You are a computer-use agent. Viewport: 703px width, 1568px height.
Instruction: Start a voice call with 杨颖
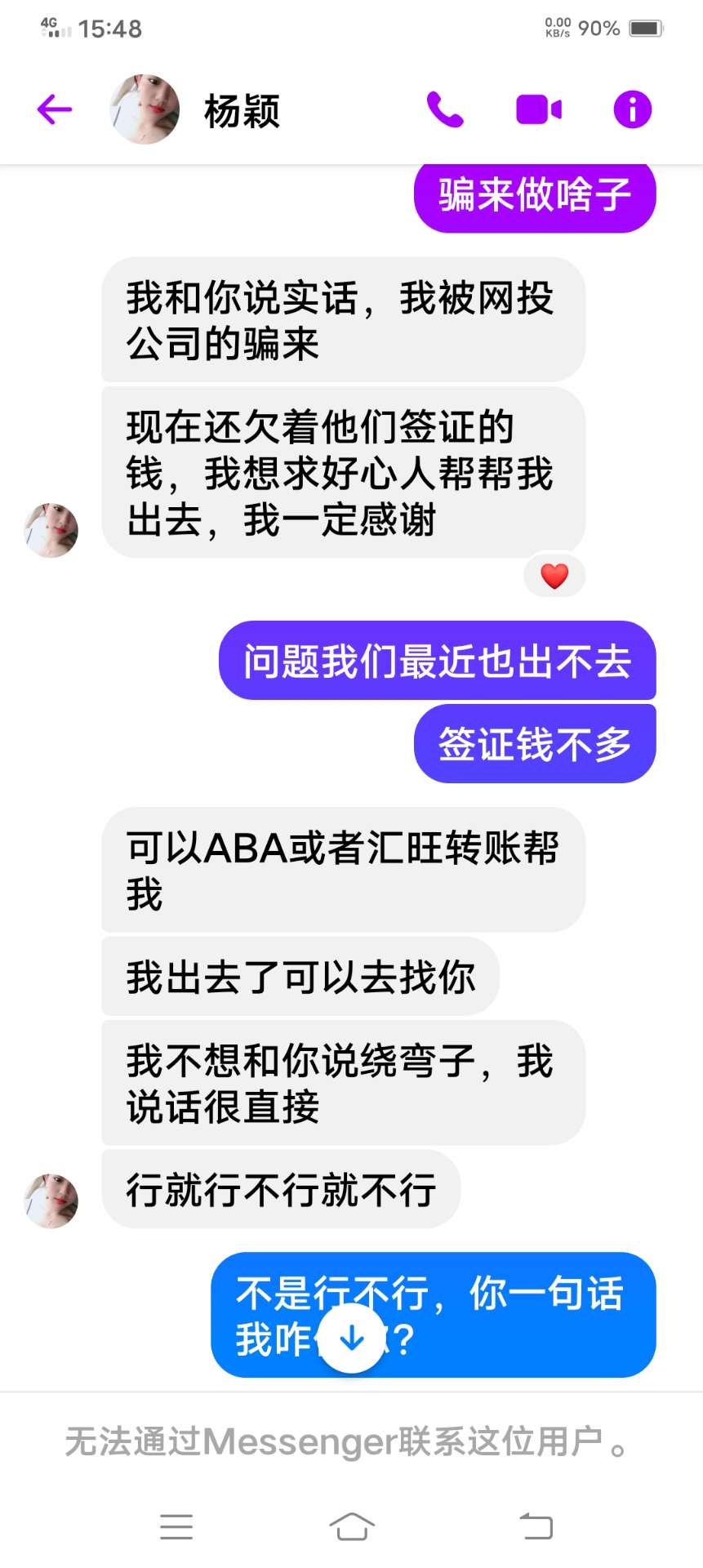click(445, 109)
